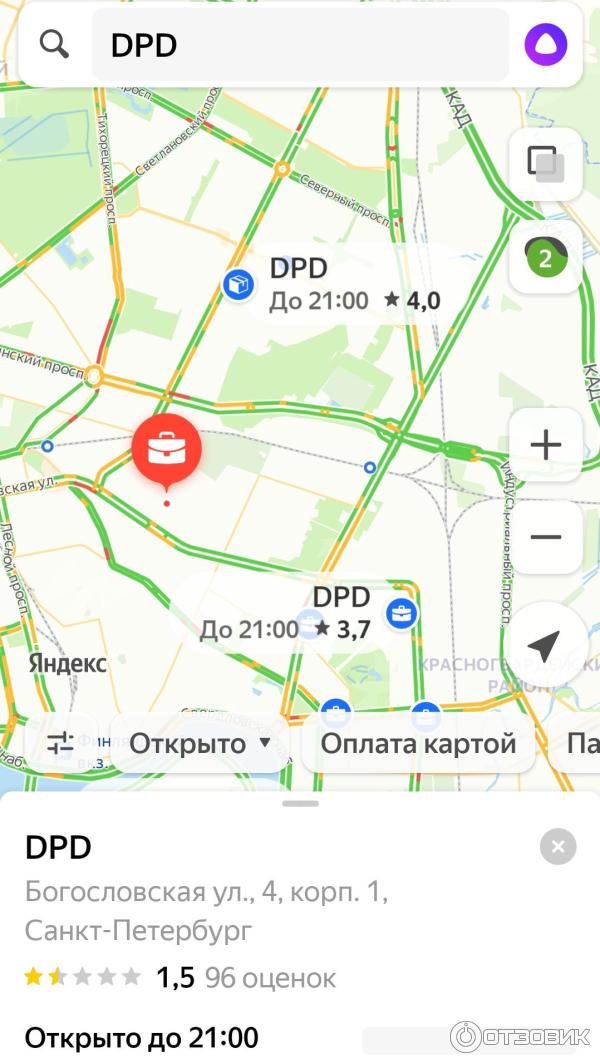Viewport: 600px width, 1063px height.
Task: Apply the Оплата картой filter chip
Action: [x=418, y=743]
